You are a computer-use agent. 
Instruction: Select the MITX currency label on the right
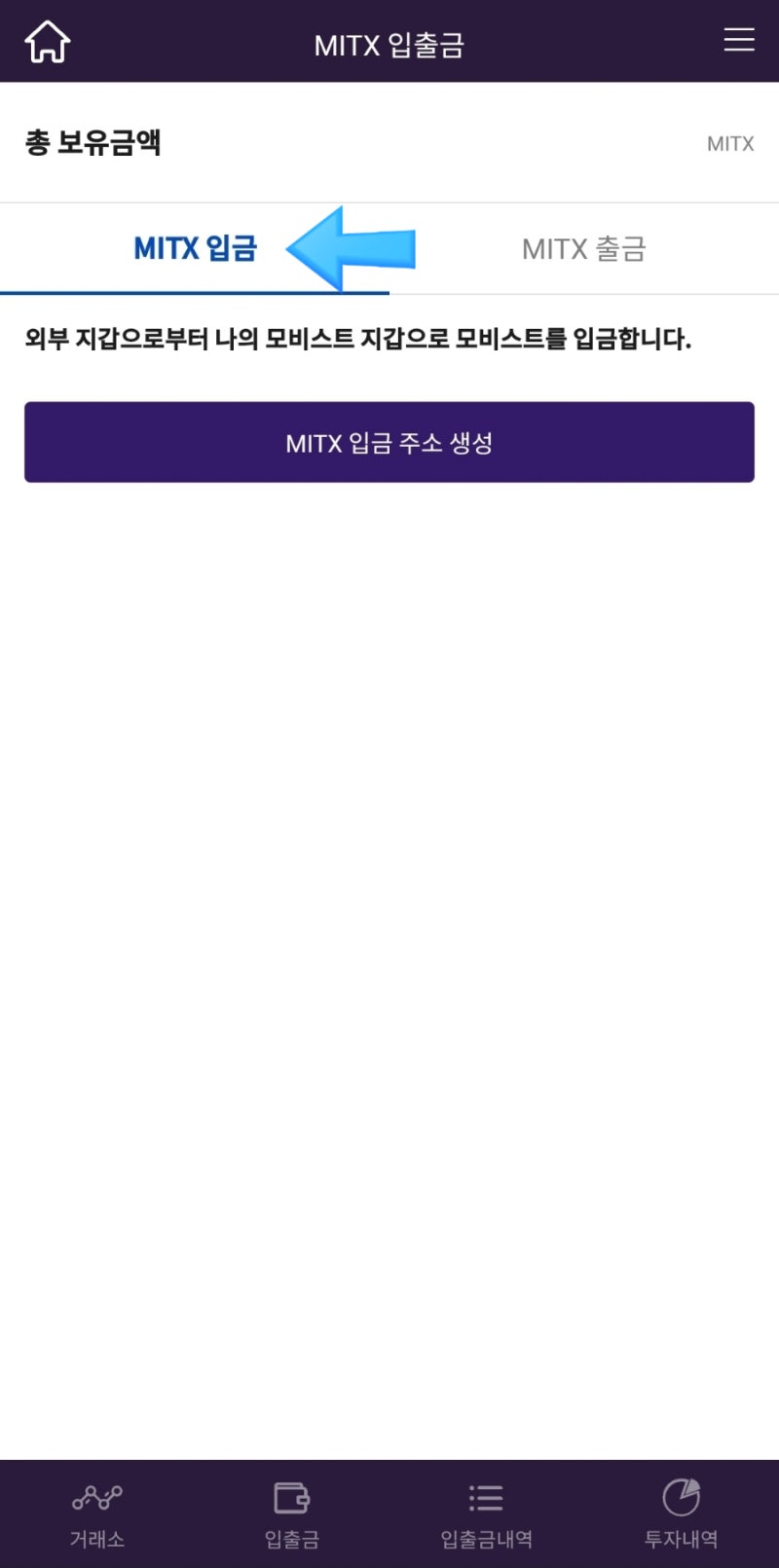(x=729, y=143)
